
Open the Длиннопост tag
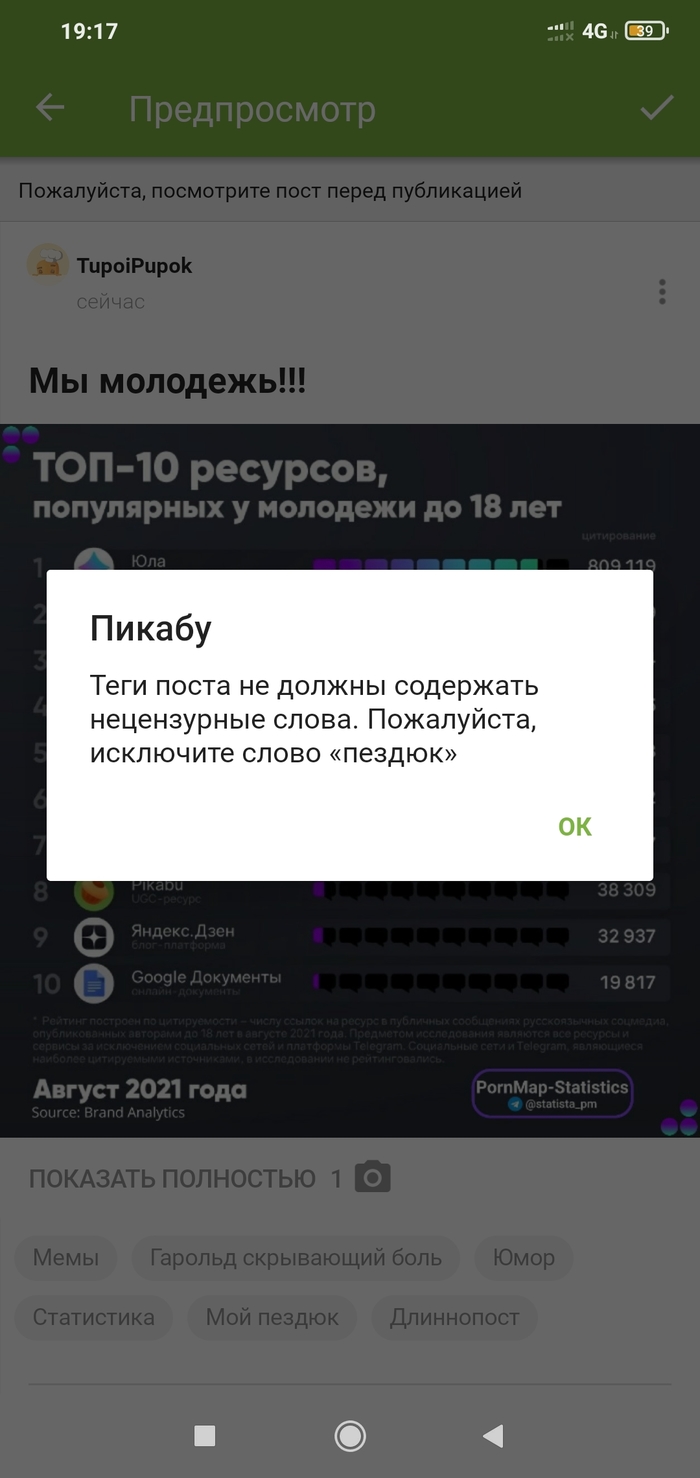pos(454,1317)
